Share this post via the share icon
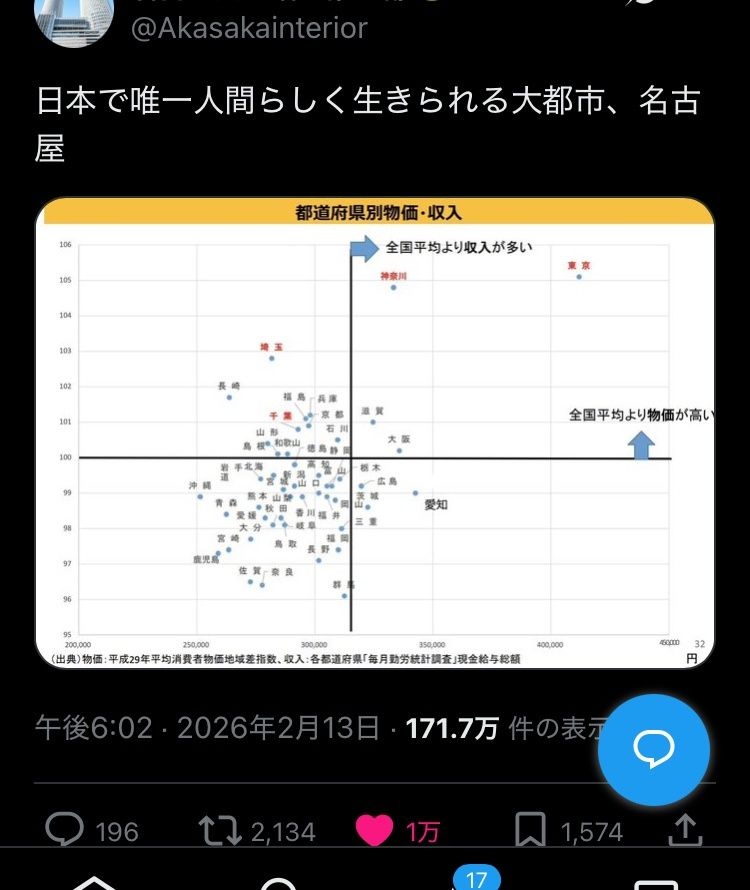The height and width of the screenshot is (890, 750). click(x=684, y=829)
